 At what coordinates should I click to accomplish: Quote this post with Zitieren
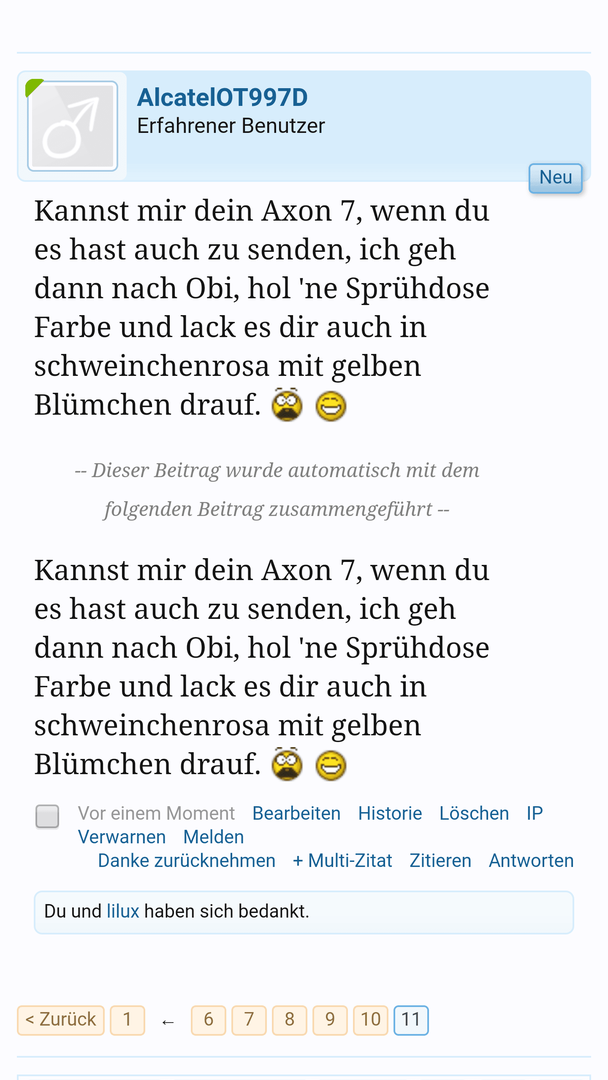tap(441, 860)
